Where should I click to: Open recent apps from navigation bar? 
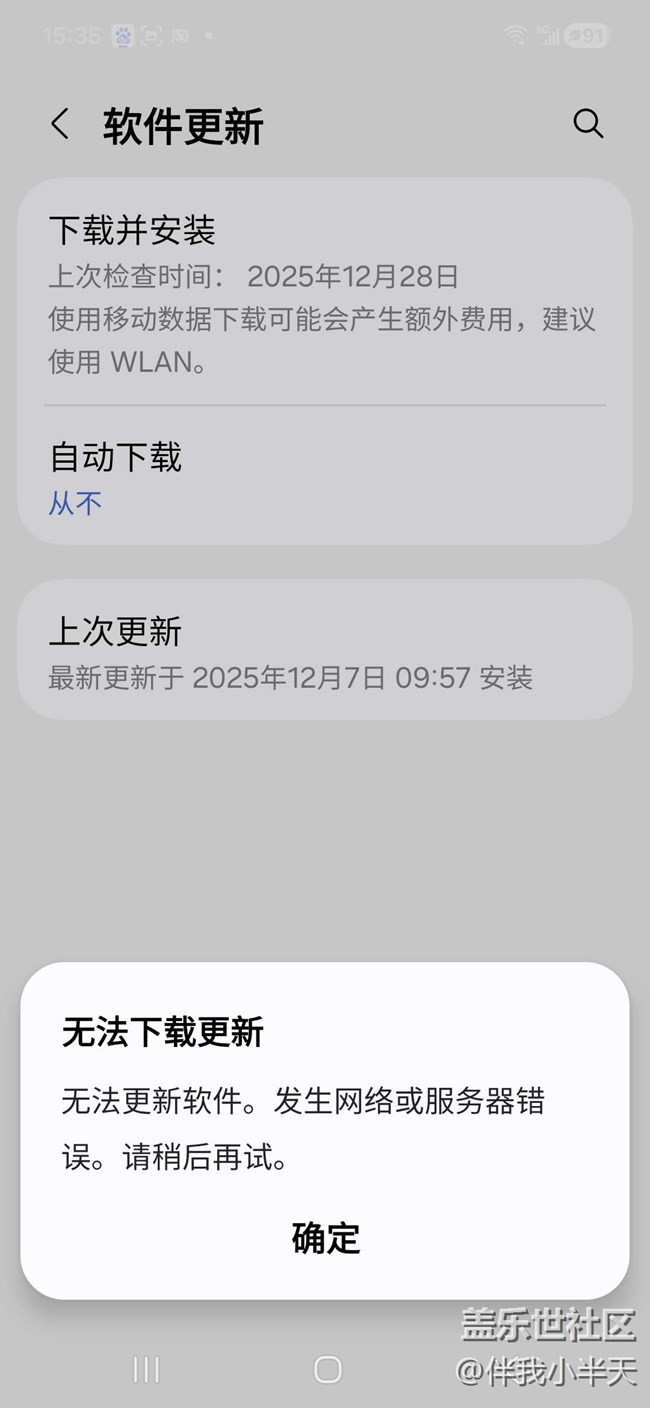146,1370
